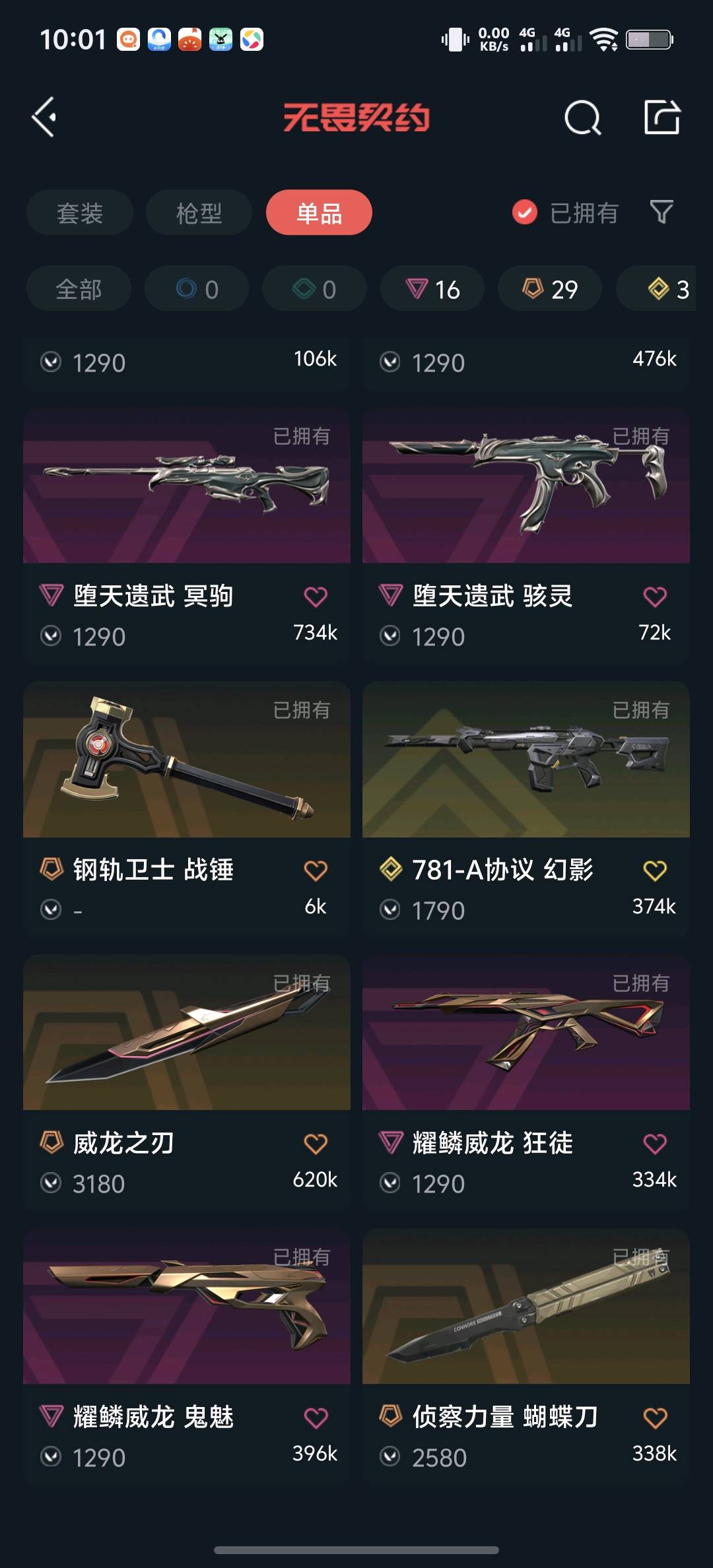Go back using the top-left arrow
Viewport: 713px width, 1568px height.
pyautogui.click(x=44, y=117)
